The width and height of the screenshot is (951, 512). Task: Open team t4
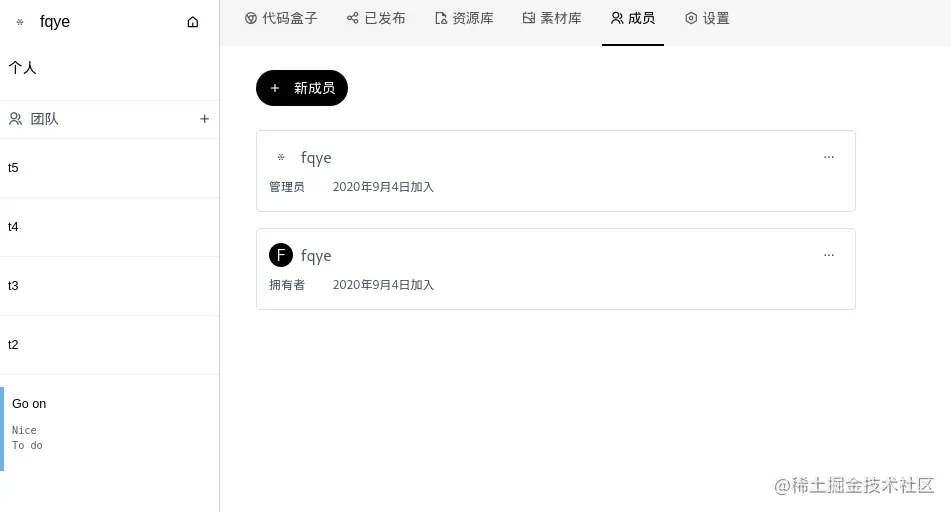pos(109,227)
